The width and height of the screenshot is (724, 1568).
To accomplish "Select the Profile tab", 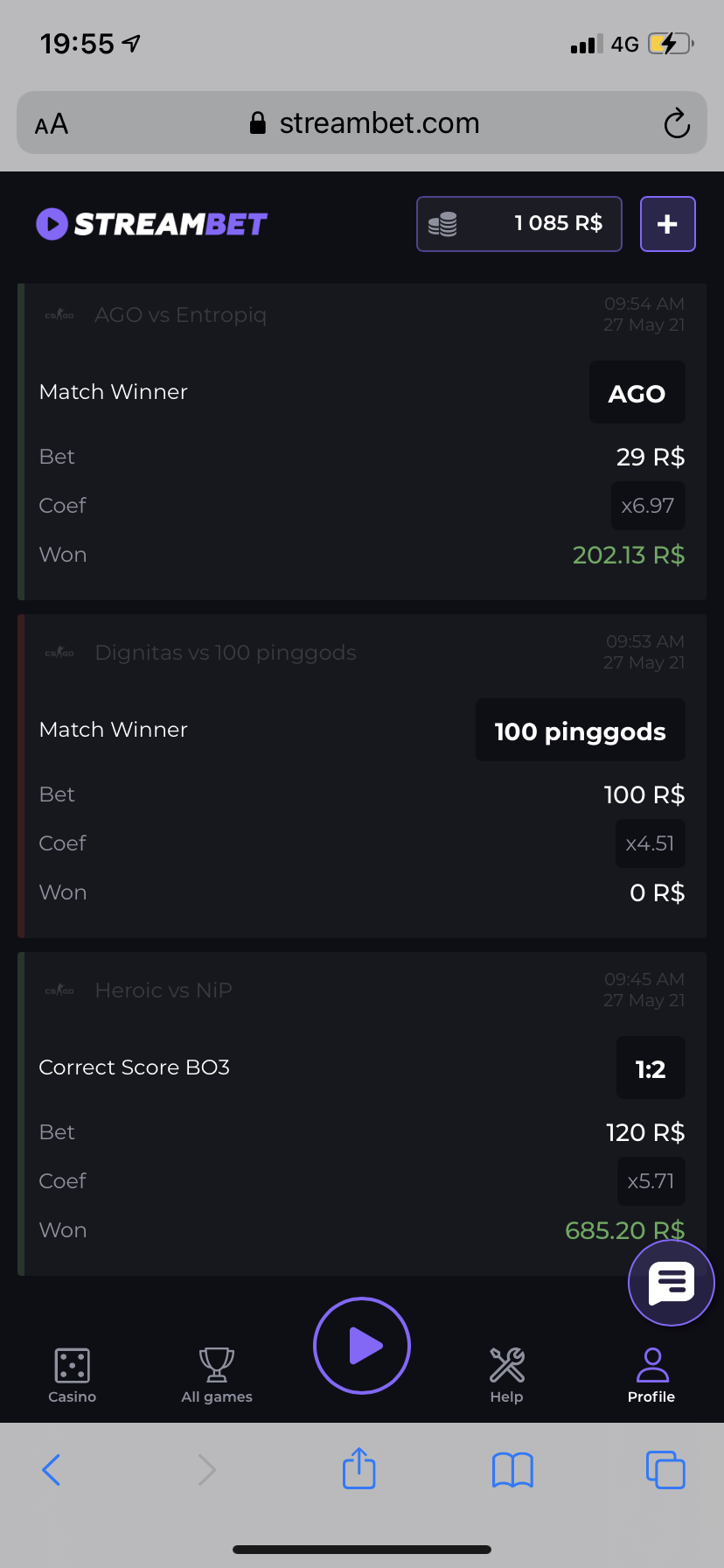I will [x=651, y=1375].
